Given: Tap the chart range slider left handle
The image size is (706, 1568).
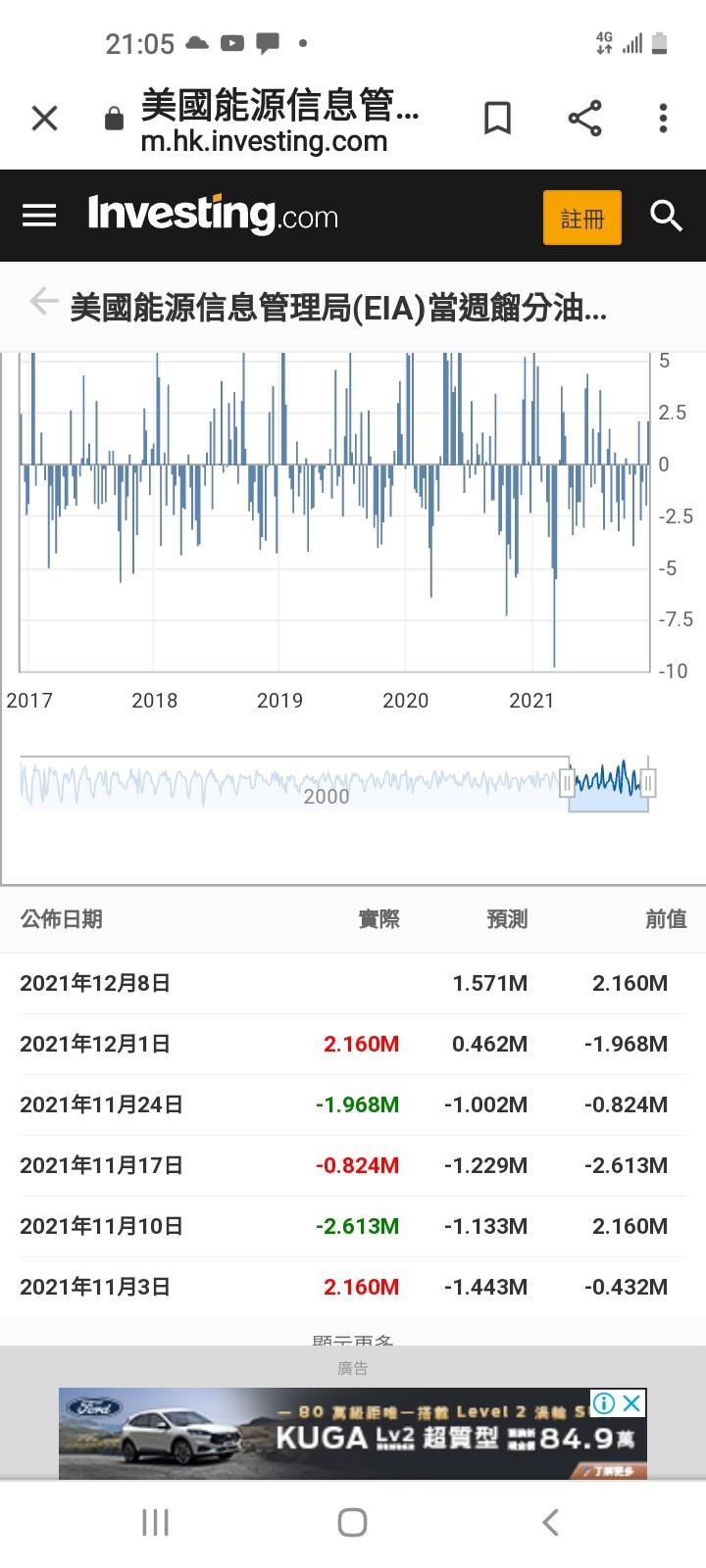Looking at the screenshot, I should (568, 782).
